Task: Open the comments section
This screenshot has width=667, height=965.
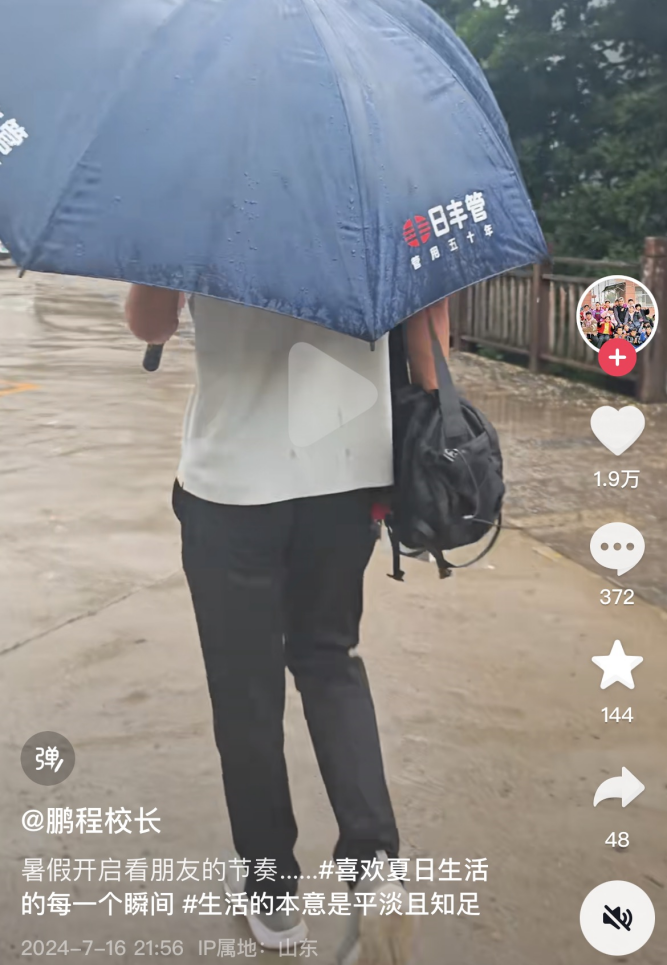Action: pos(617,549)
